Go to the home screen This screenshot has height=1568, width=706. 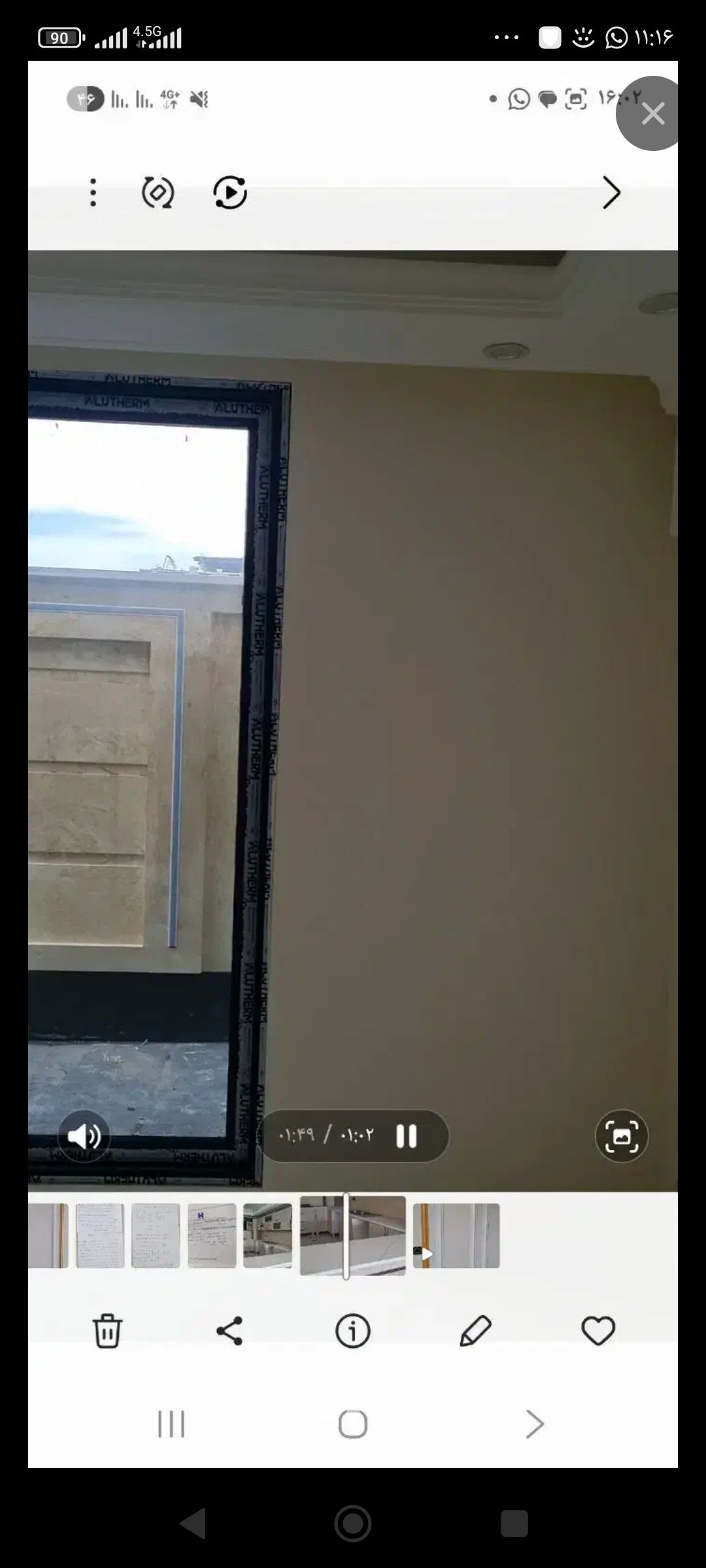tap(353, 1524)
